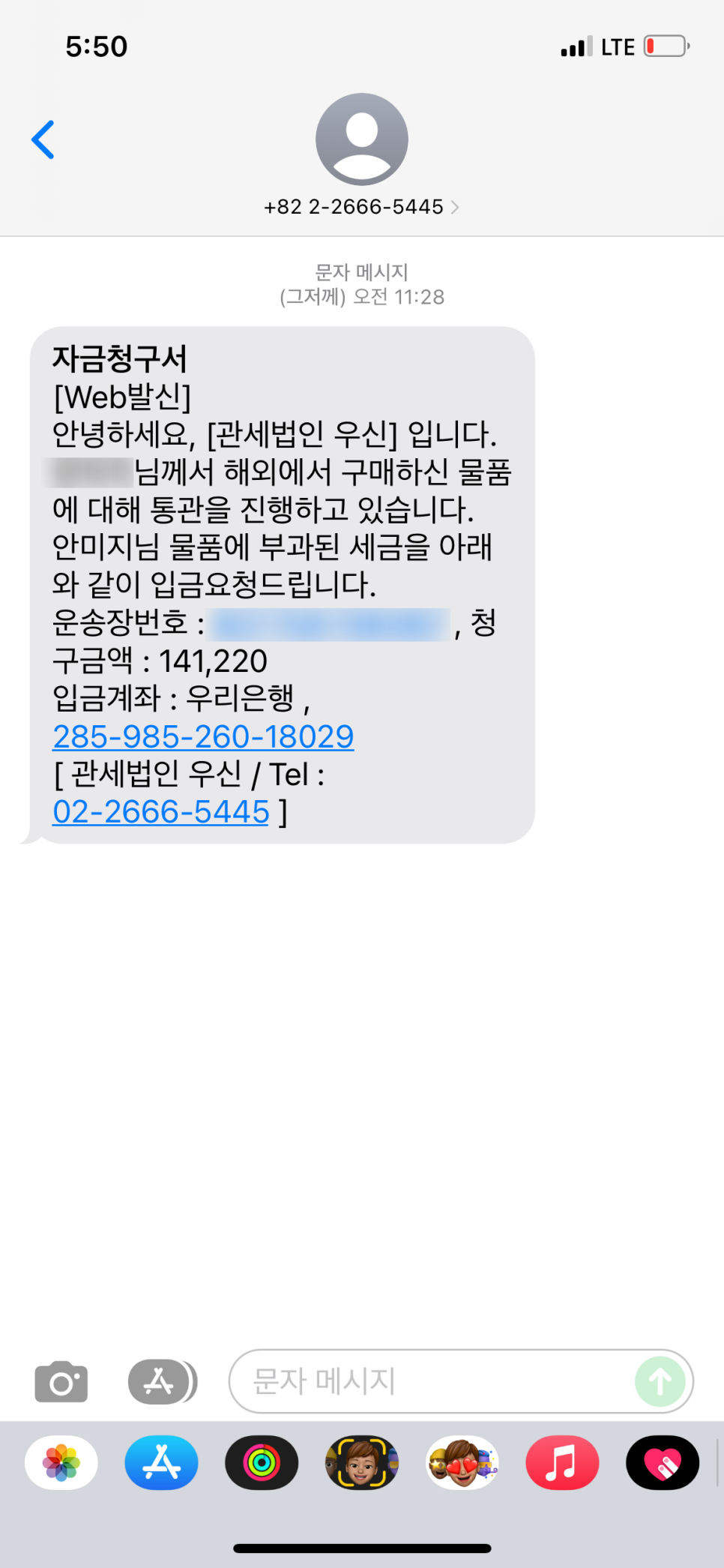Open the App Store iMessage app

(x=162, y=1462)
